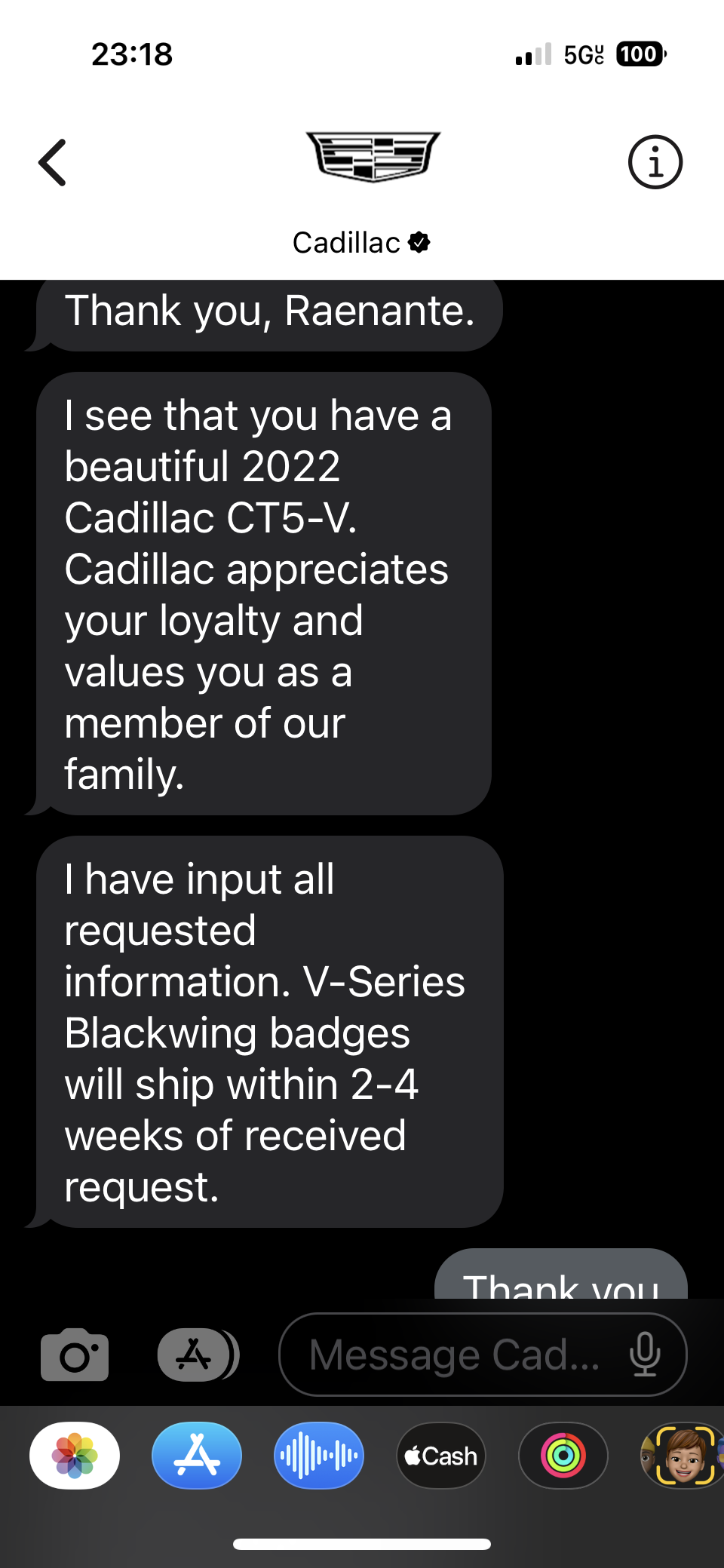Open the camera to attach a photo

(x=75, y=1355)
